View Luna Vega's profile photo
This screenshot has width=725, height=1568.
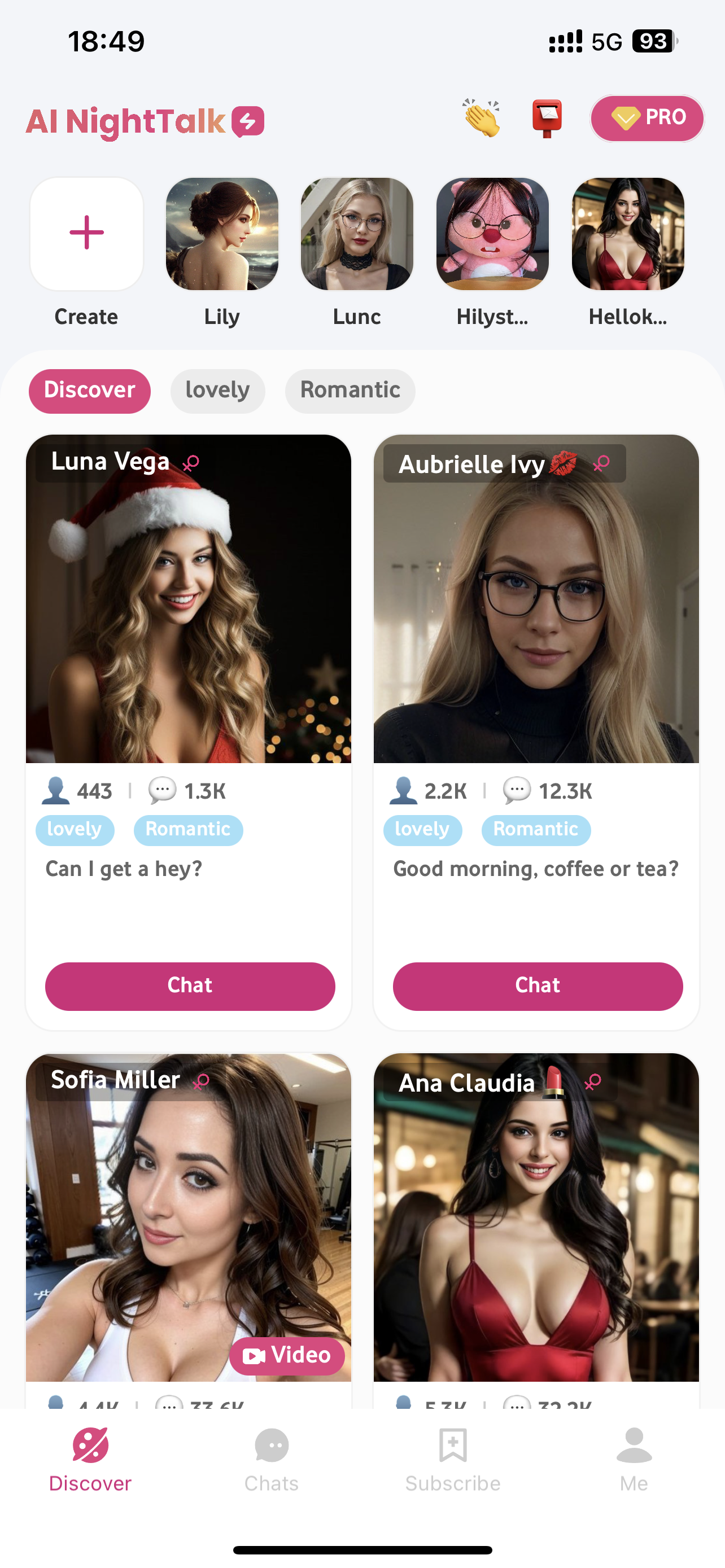pyautogui.click(x=189, y=599)
